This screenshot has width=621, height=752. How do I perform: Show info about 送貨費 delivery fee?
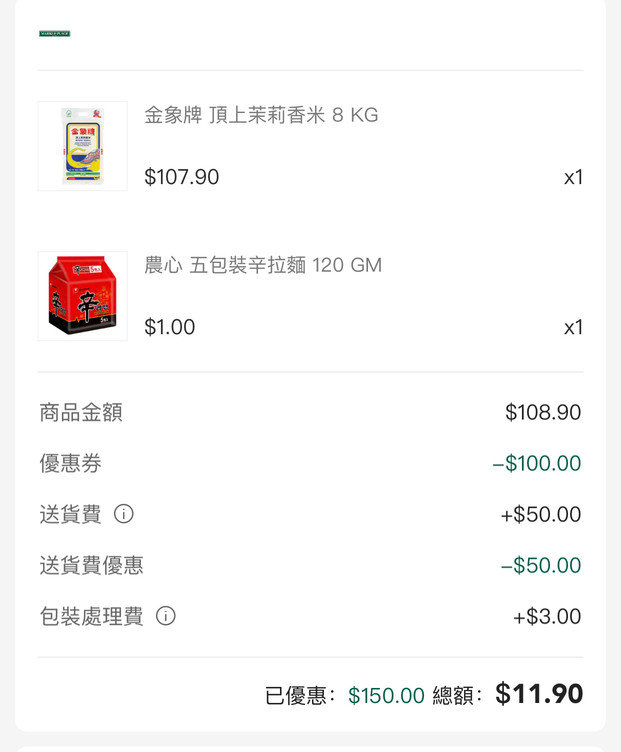coord(124,514)
